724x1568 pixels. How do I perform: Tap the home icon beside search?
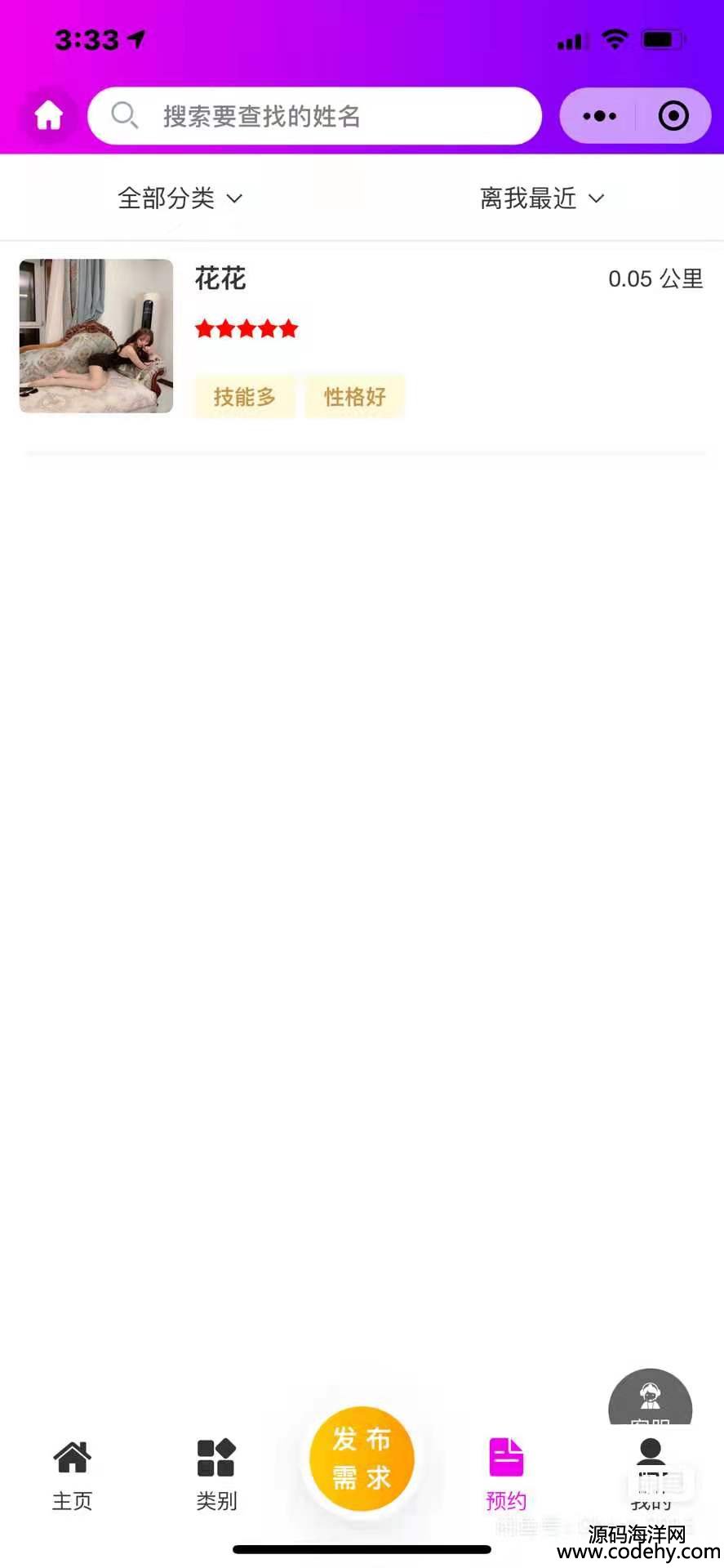pos(49,116)
